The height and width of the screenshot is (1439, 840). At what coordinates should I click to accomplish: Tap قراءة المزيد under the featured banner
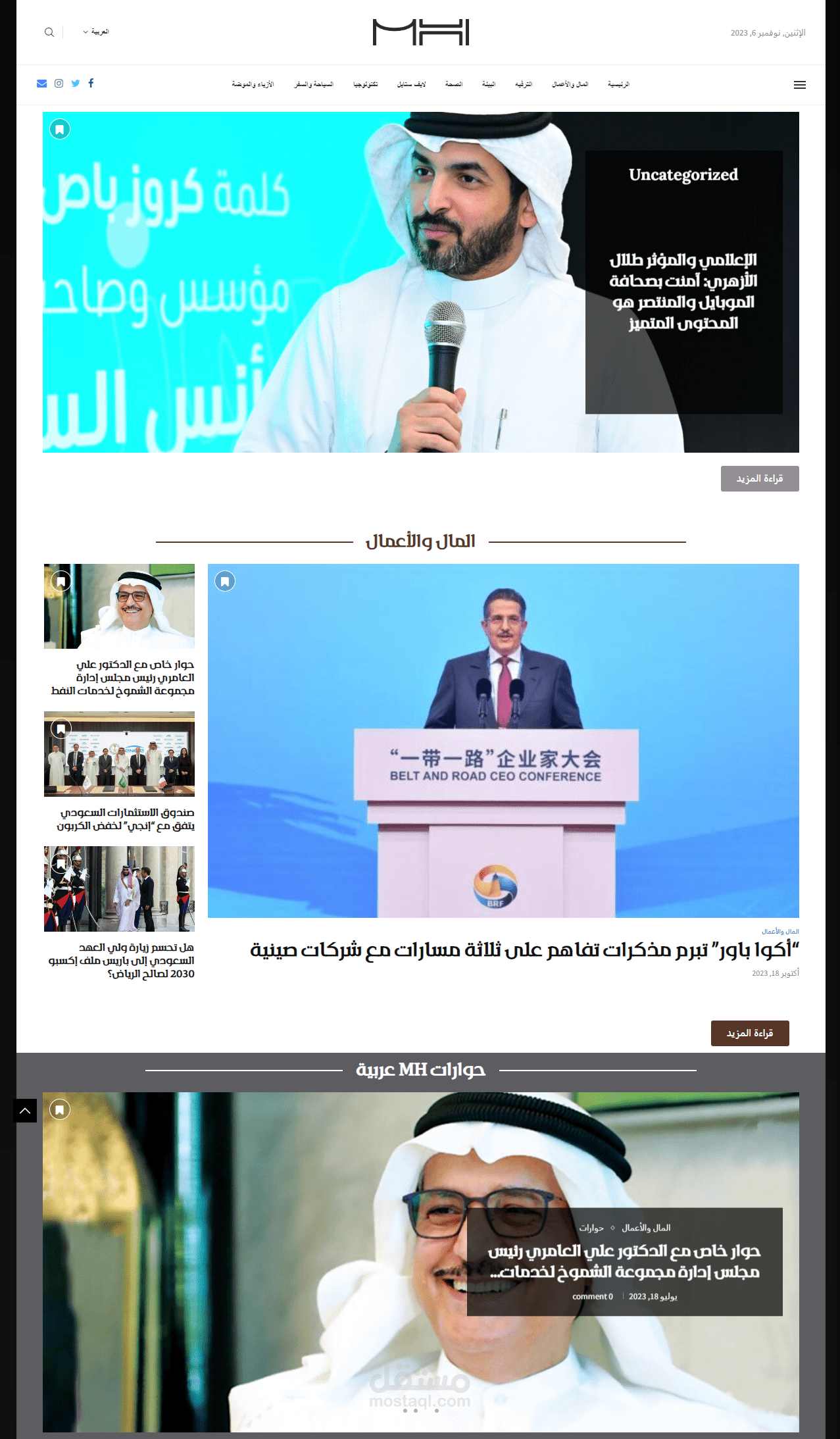(x=759, y=479)
